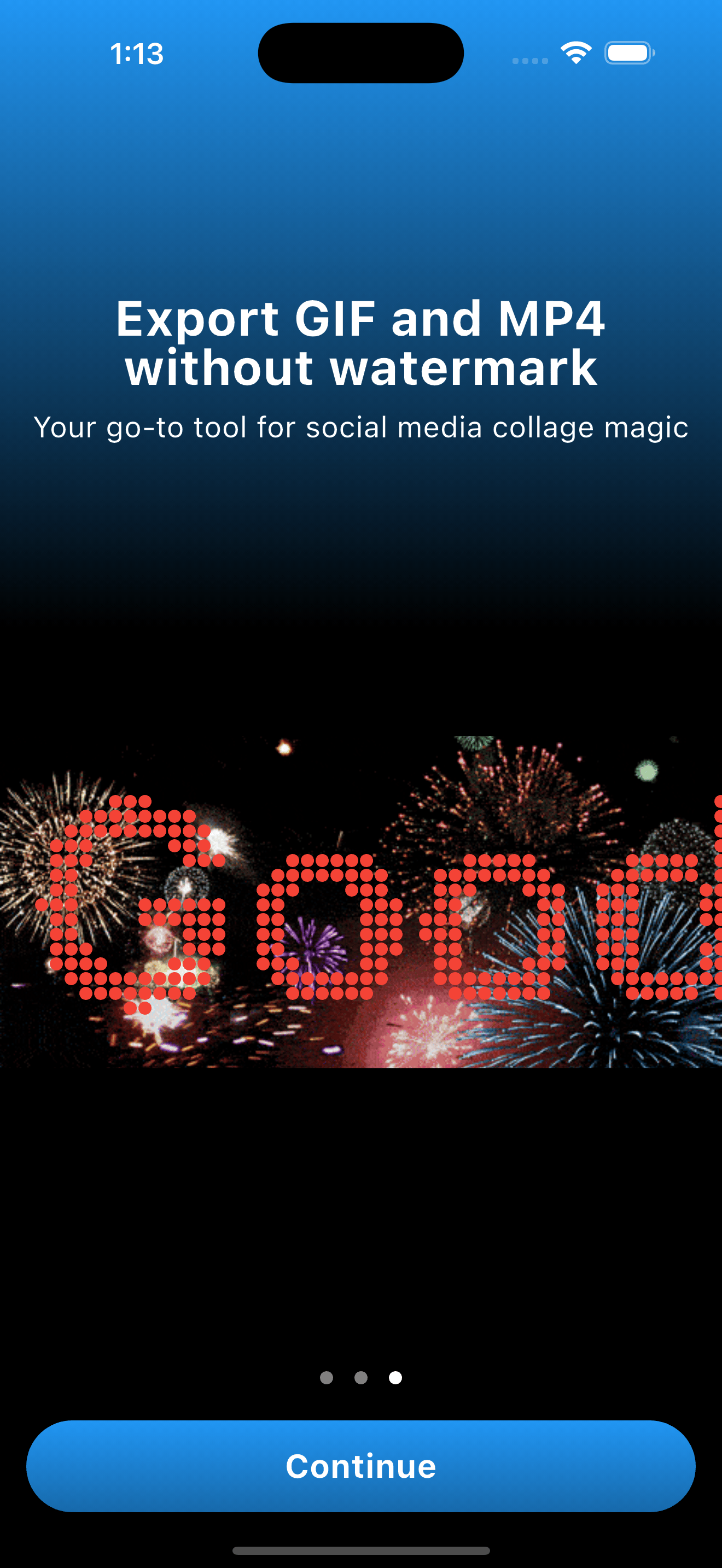Jump to the first onboarding page dot
Screen dimensions: 722x1568
point(327,1378)
